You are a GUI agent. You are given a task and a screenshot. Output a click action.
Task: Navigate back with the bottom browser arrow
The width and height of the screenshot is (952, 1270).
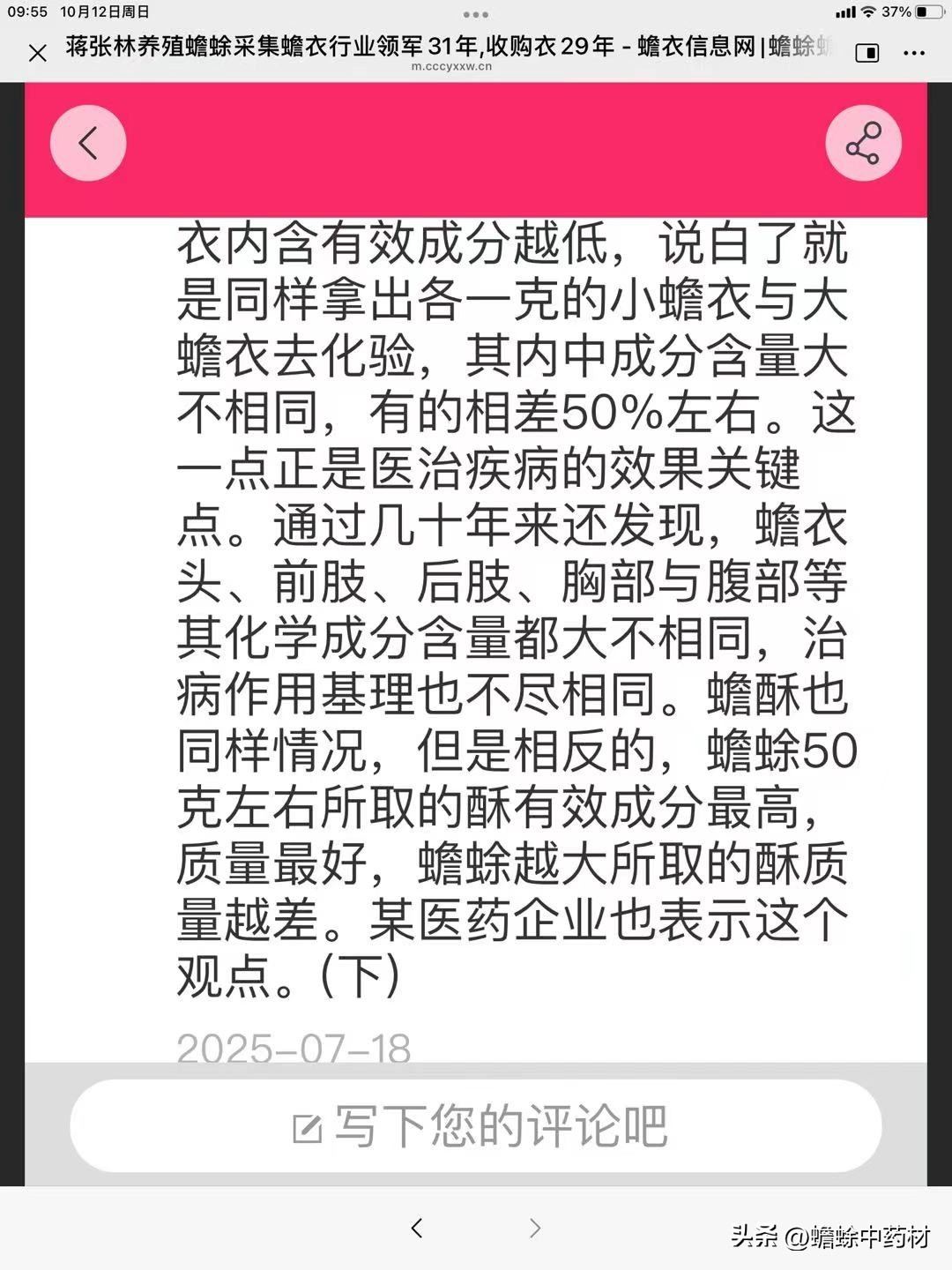point(417,1228)
